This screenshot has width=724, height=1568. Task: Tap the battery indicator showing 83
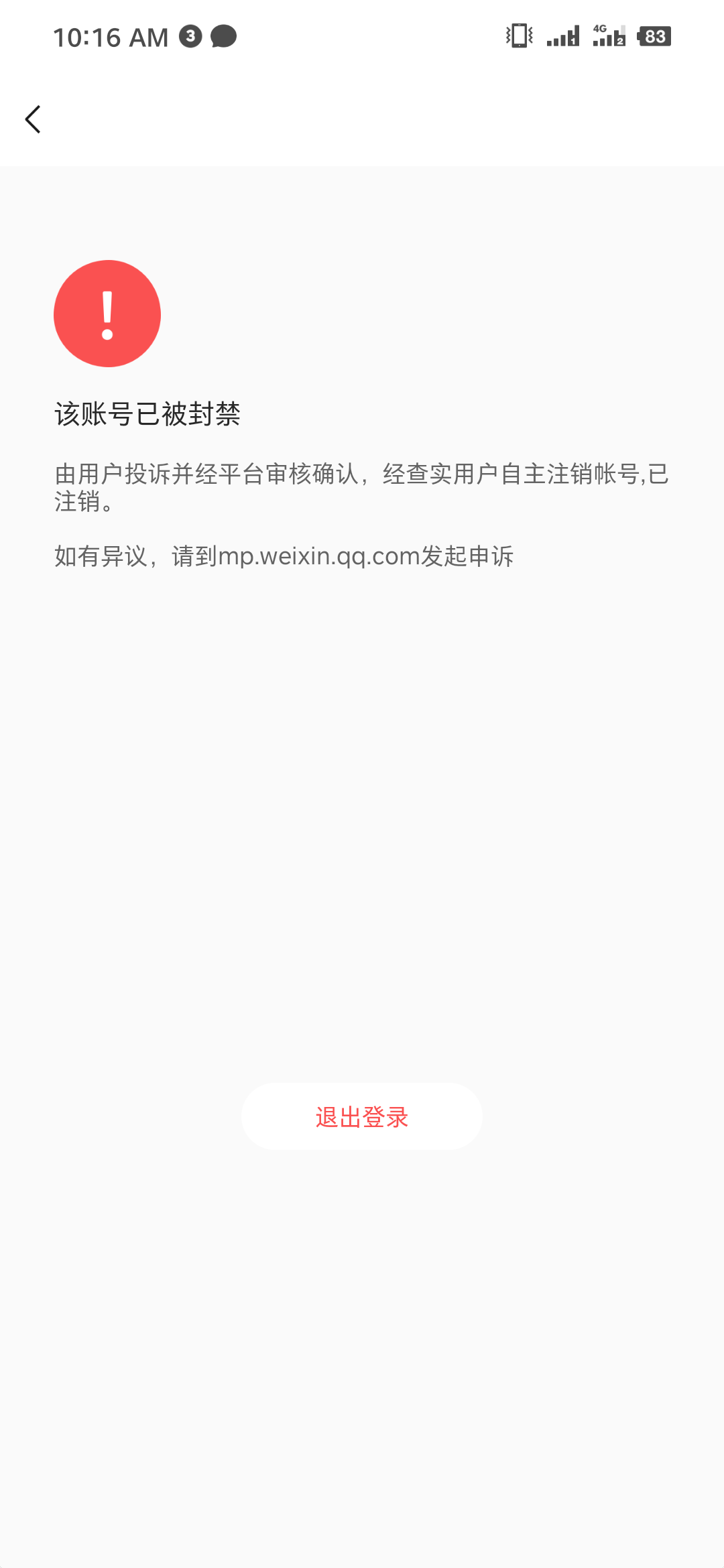click(654, 37)
